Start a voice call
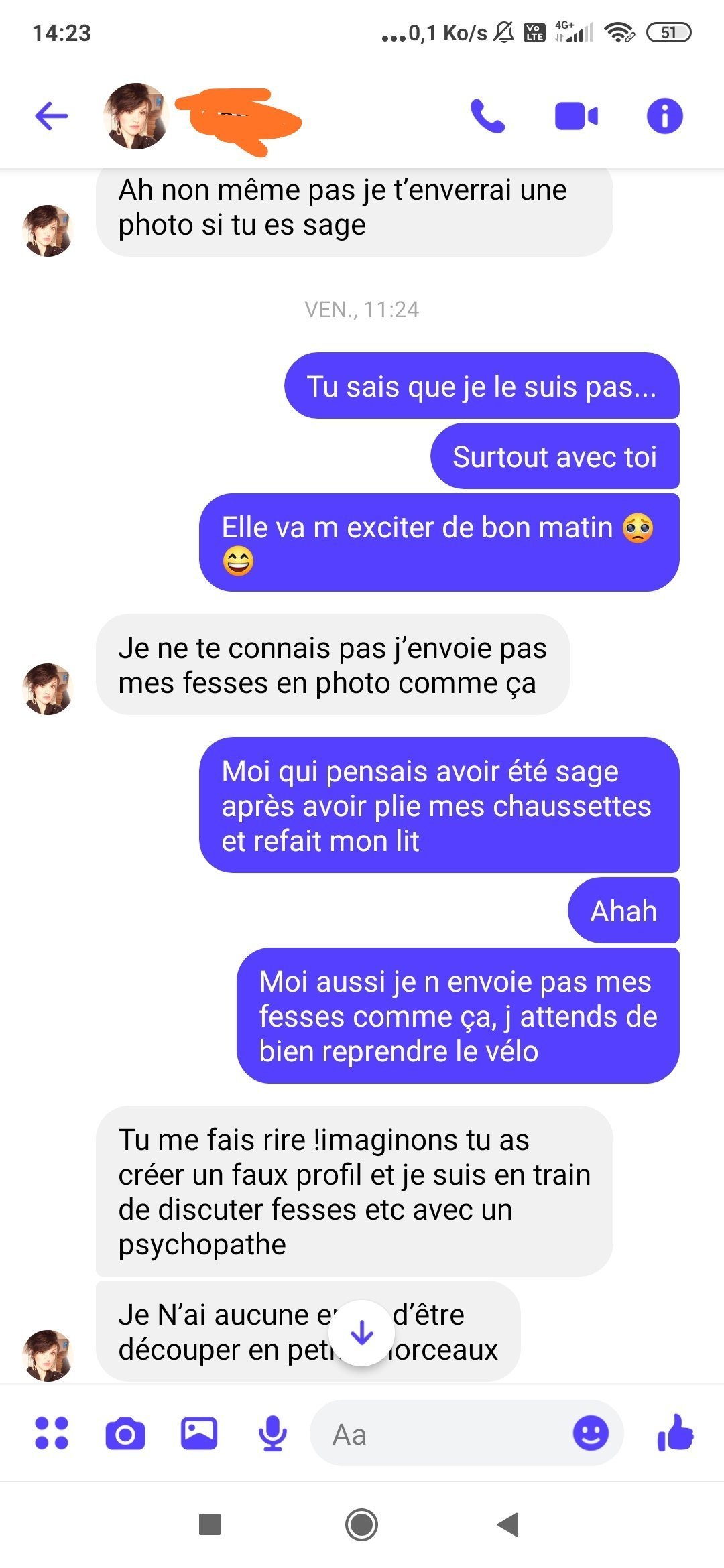This screenshot has width=724, height=1568. coord(487,116)
